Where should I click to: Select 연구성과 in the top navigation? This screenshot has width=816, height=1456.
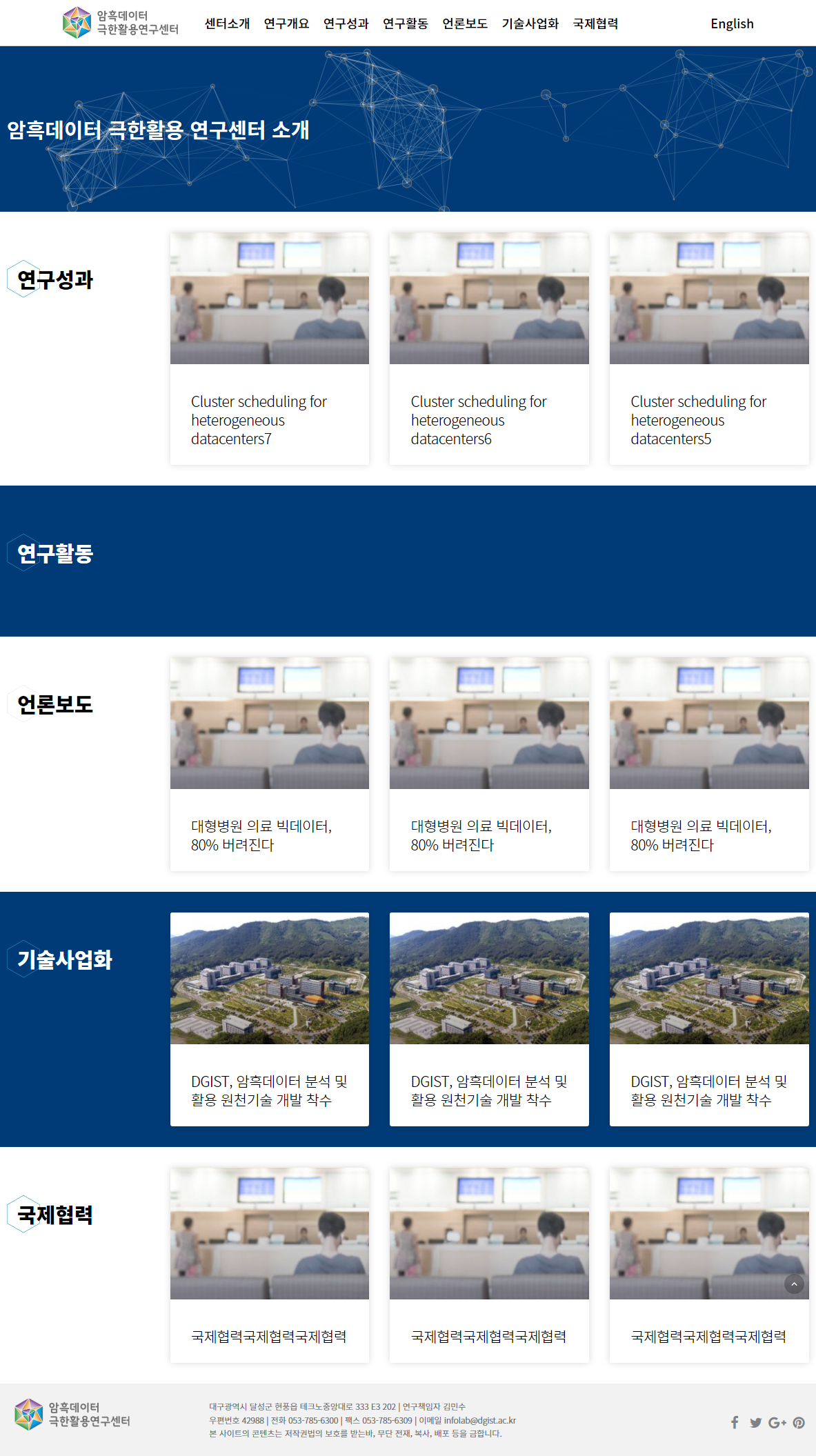click(346, 23)
